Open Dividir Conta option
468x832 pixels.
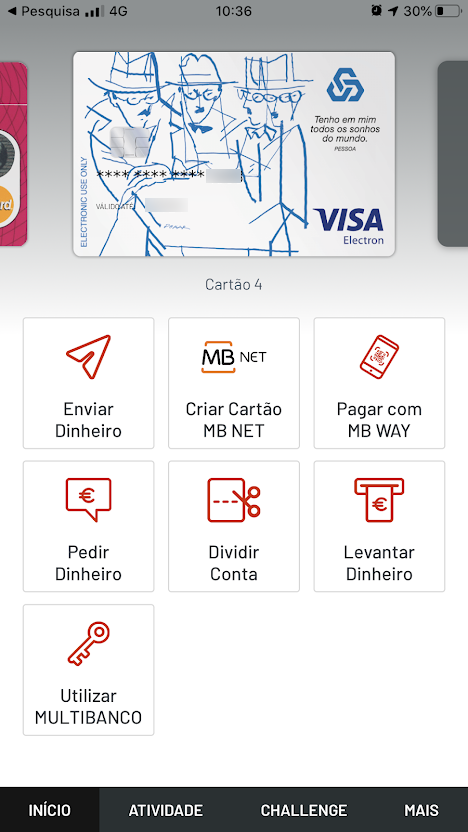coord(234,526)
